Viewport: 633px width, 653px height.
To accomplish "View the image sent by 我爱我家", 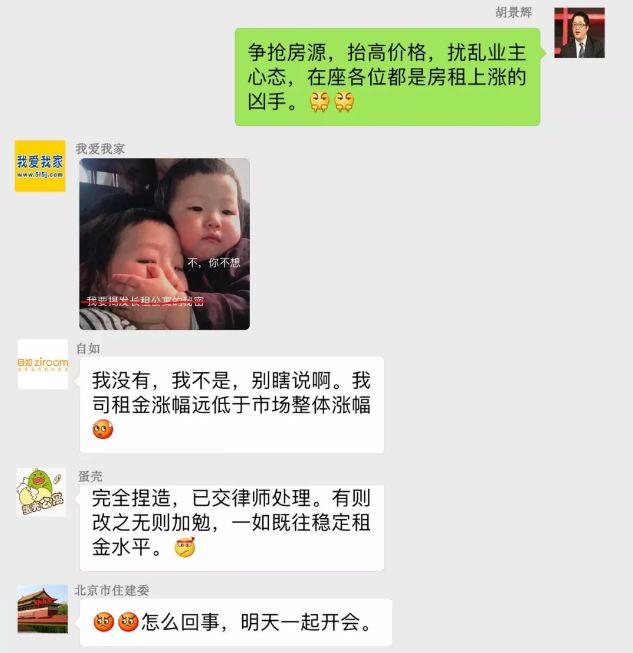I will [164, 244].
